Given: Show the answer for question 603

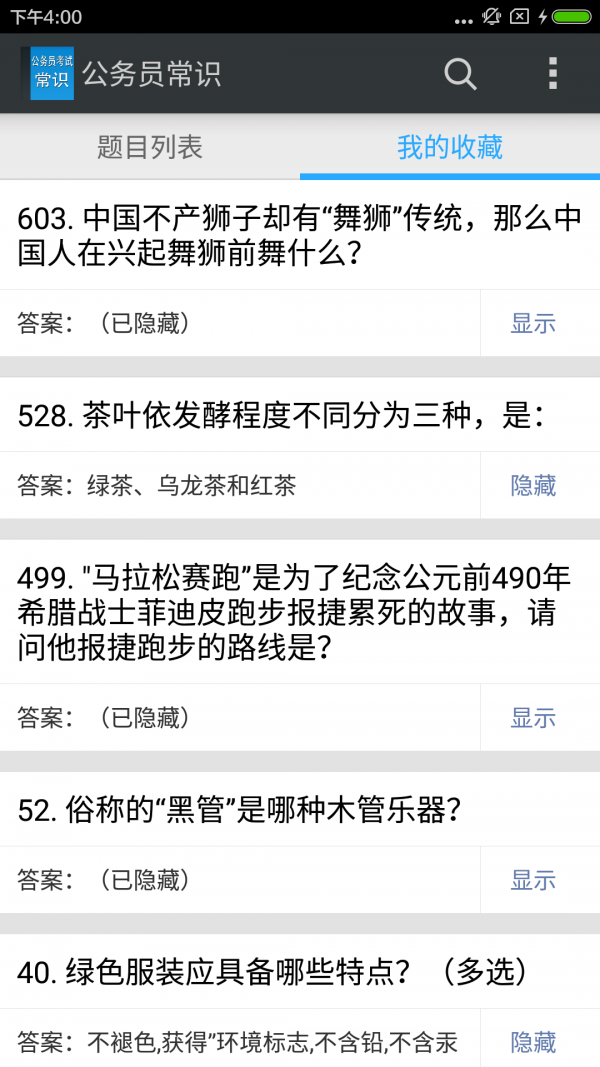Looking at the screenshot, I should click(533, 324).
